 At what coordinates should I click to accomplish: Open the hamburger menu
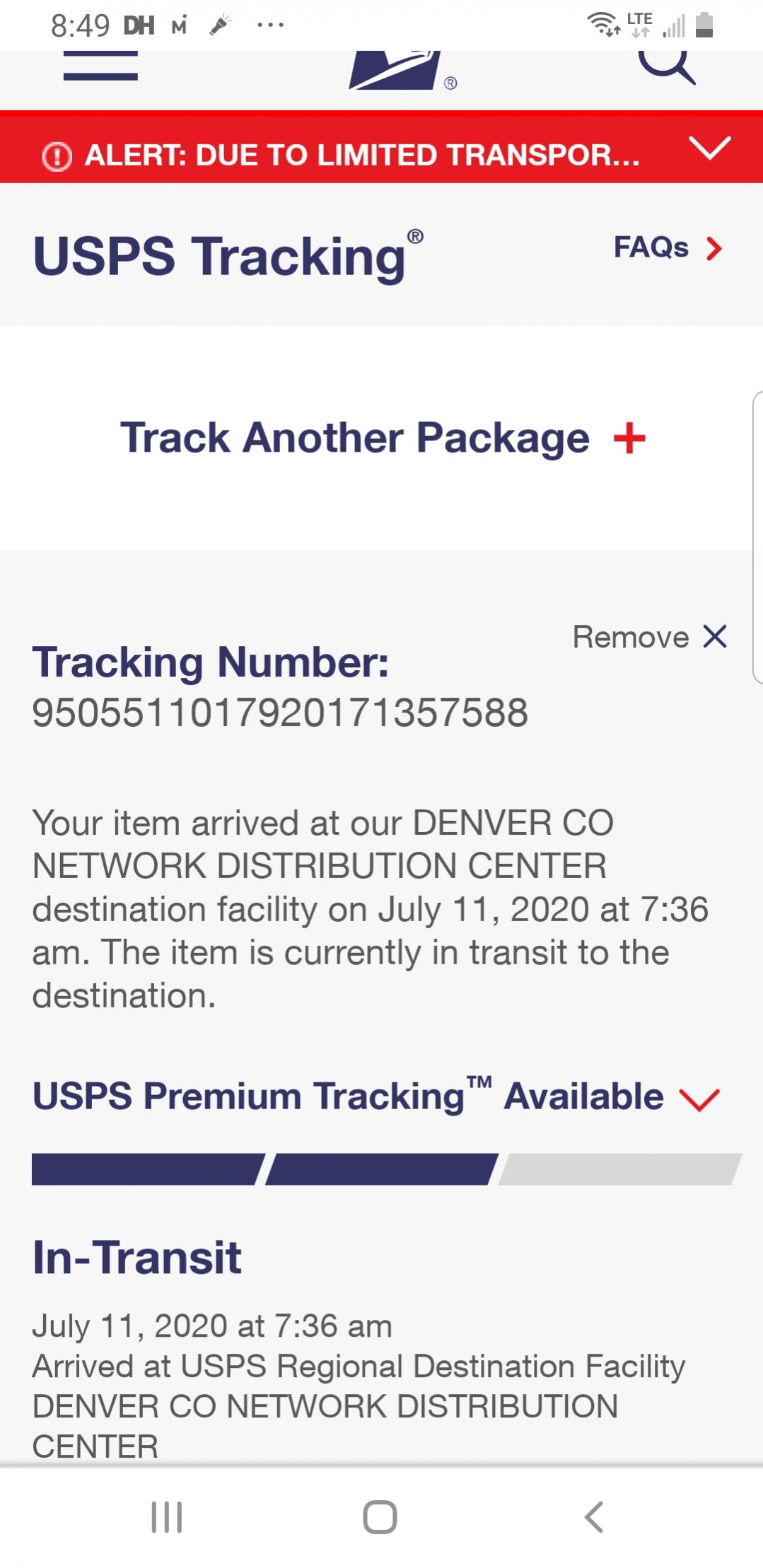pyautogui.click(x=100, y=66)
